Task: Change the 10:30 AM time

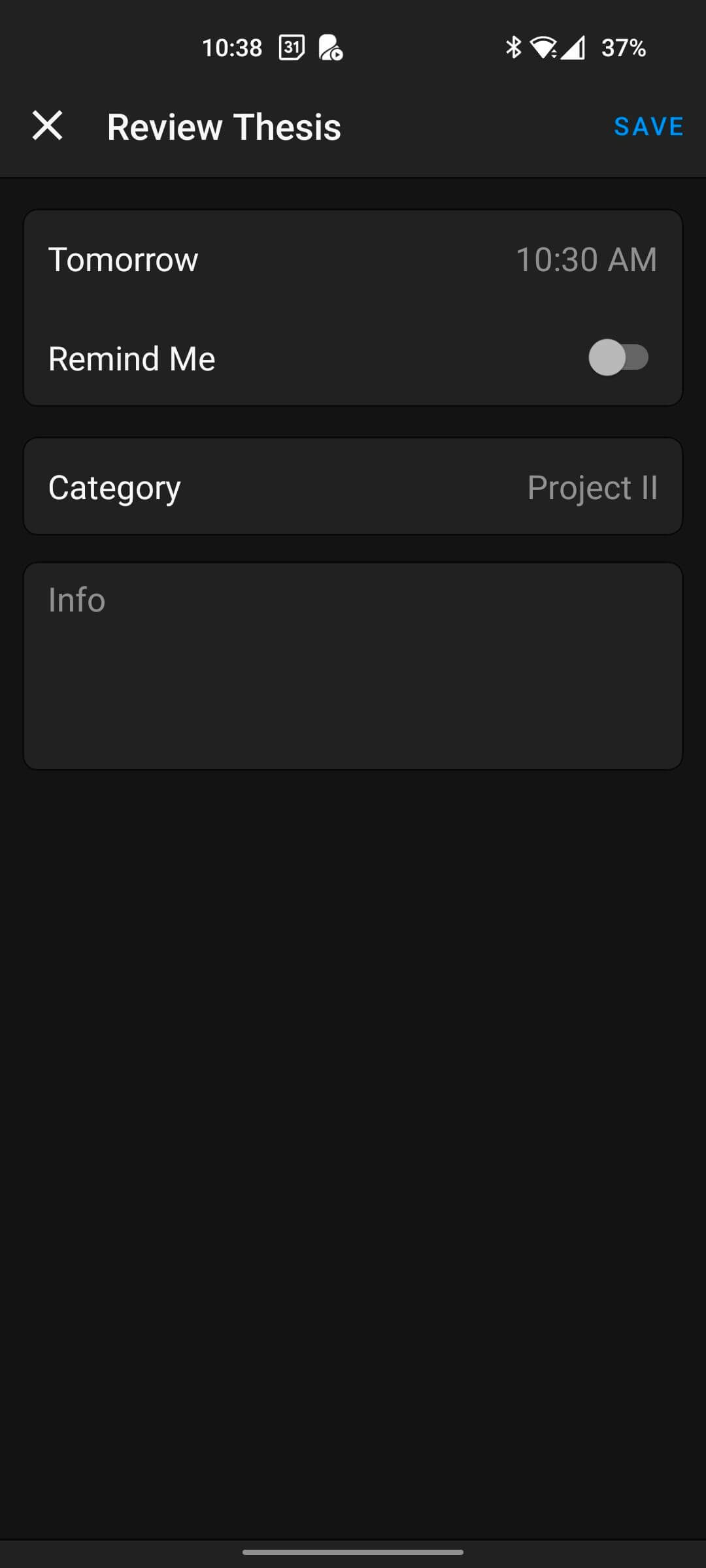Action: (x=586, y=259)
